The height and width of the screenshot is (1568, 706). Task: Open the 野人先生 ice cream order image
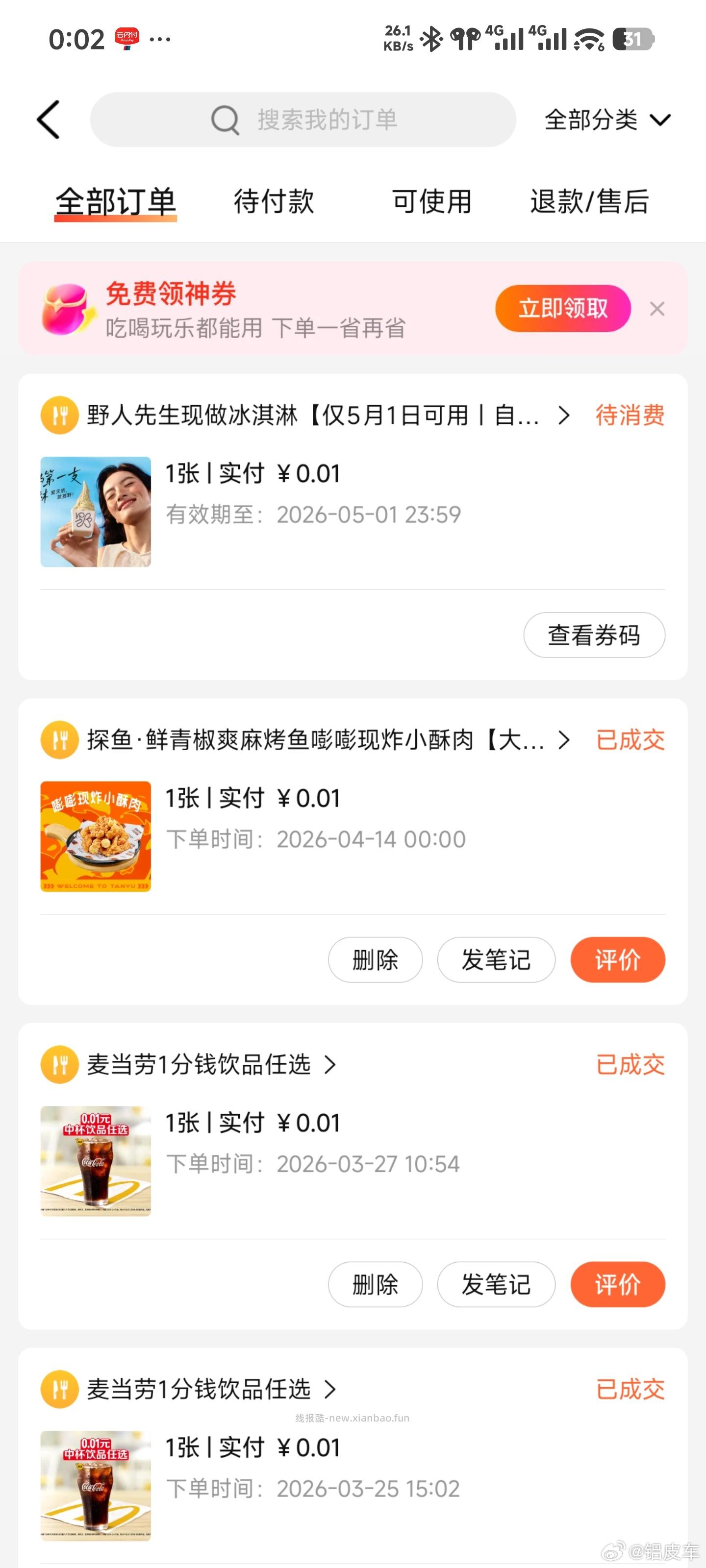coord(96,512)
